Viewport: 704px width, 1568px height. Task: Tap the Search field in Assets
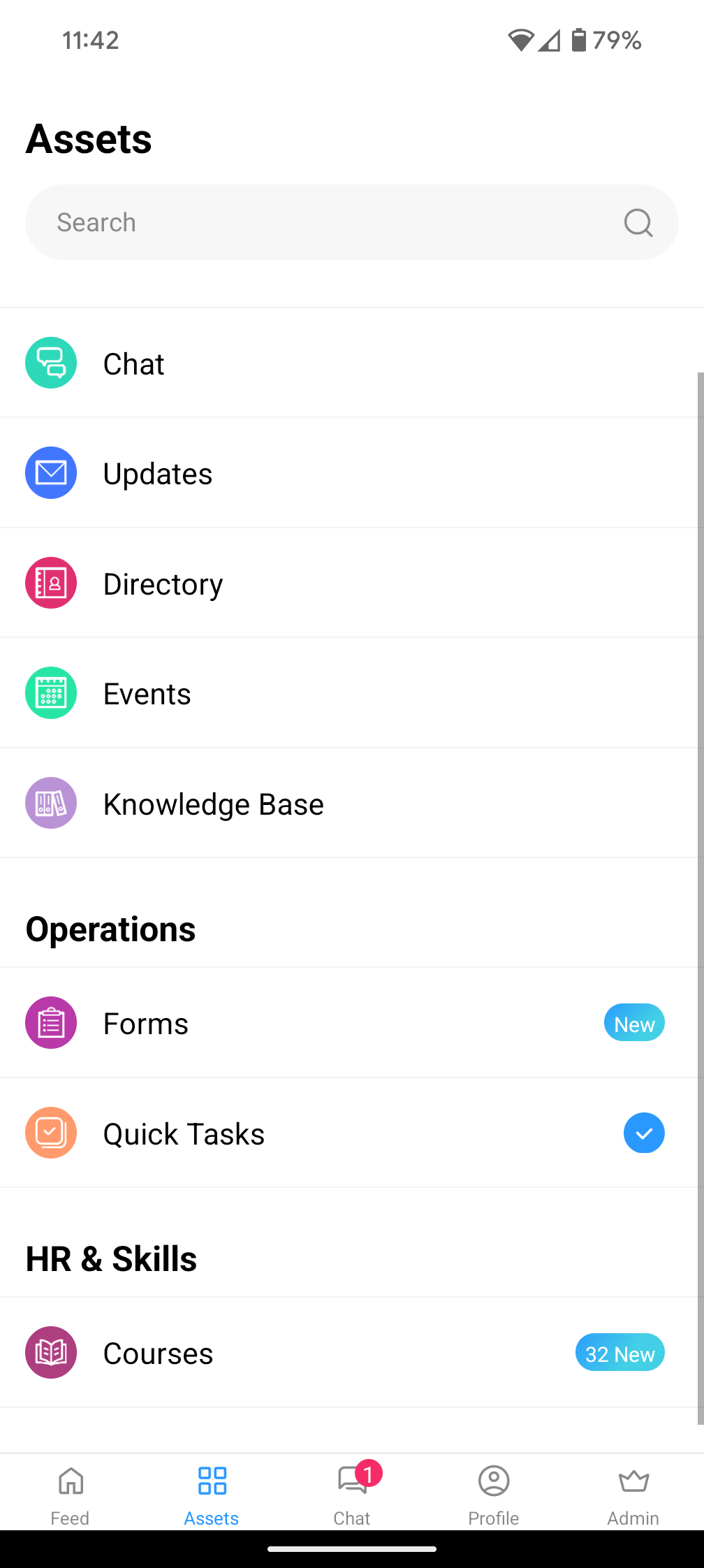pyautogui.click(x=352, y=222)
